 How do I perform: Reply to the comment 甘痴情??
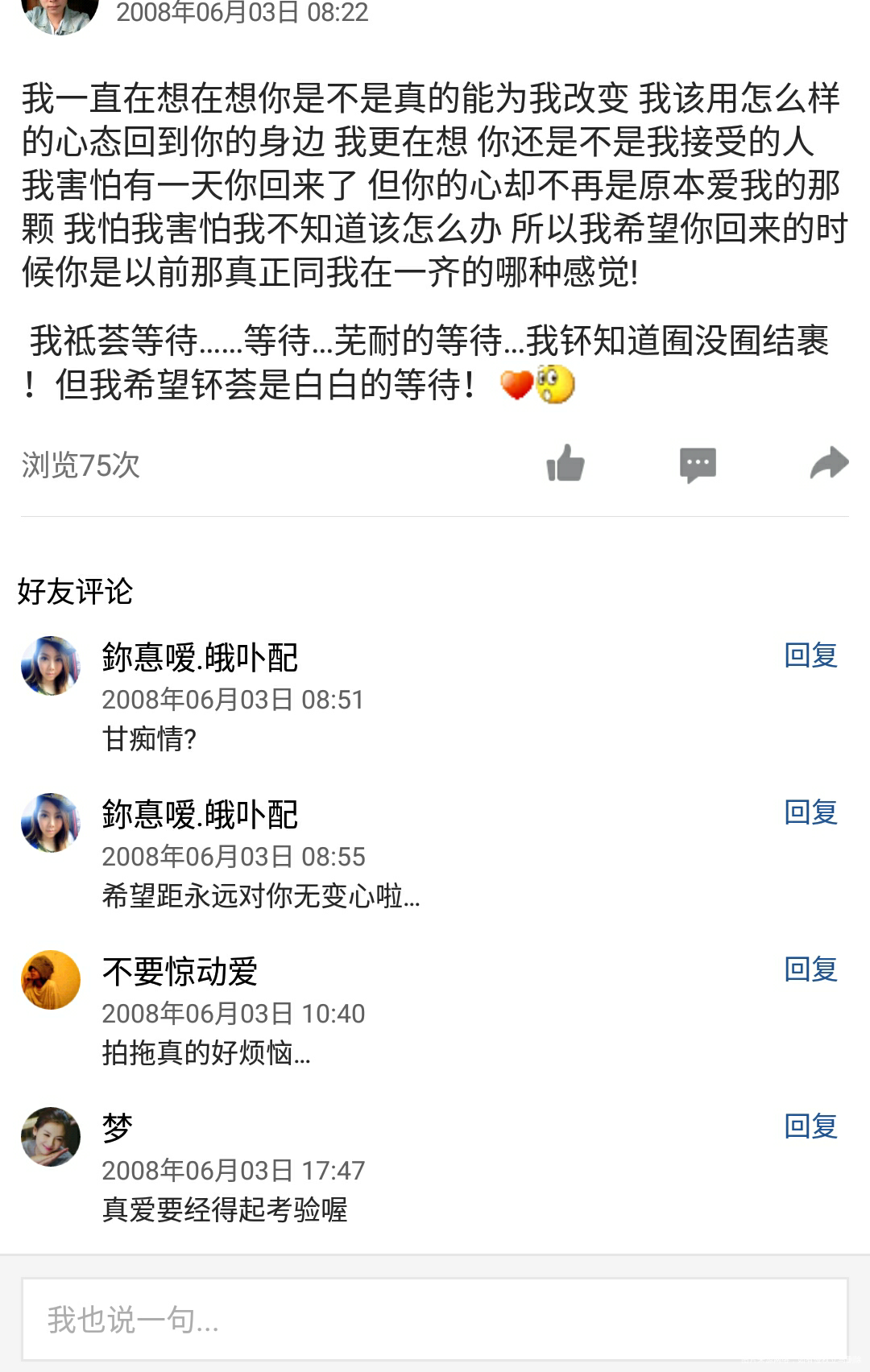[x=810, y=656]
